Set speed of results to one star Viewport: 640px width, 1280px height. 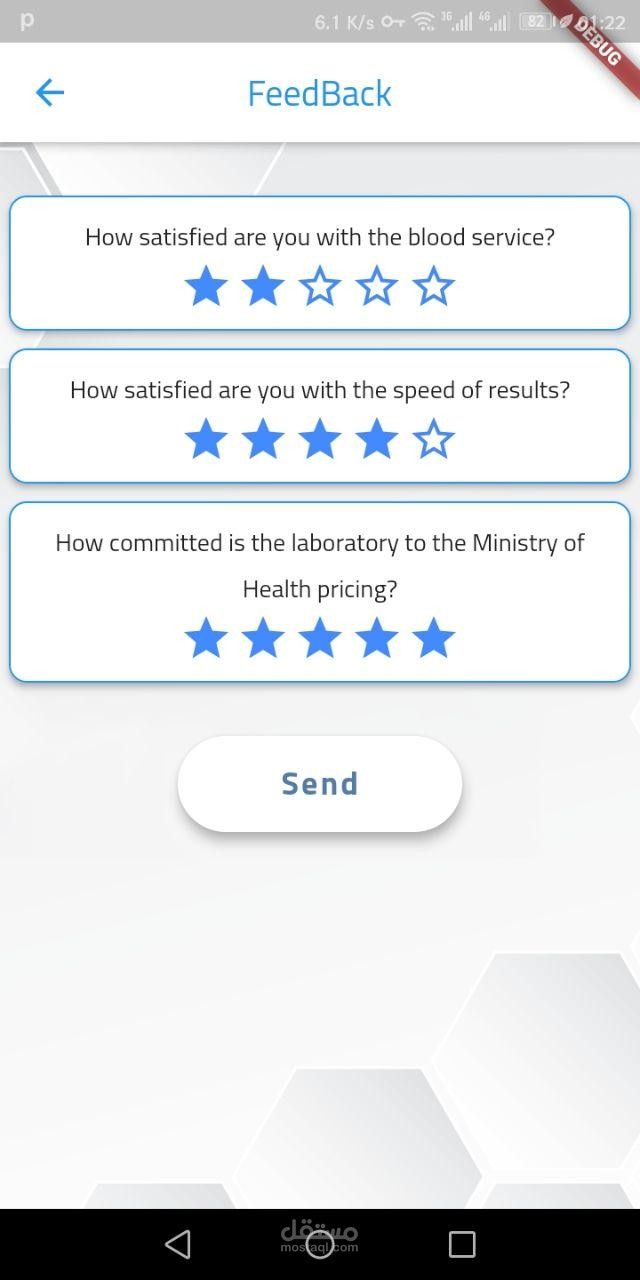pos(206,439)
